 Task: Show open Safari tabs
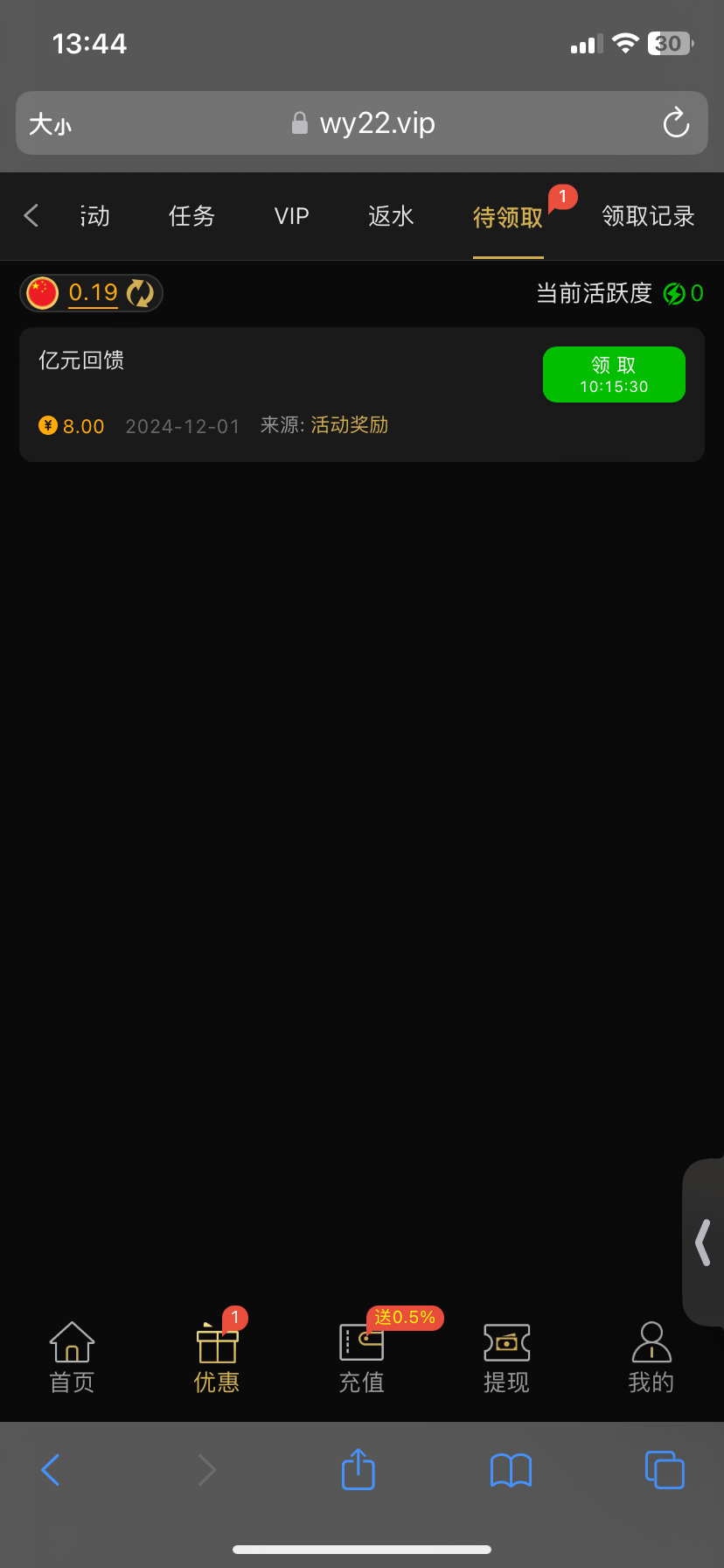(x=665, y=1470)
